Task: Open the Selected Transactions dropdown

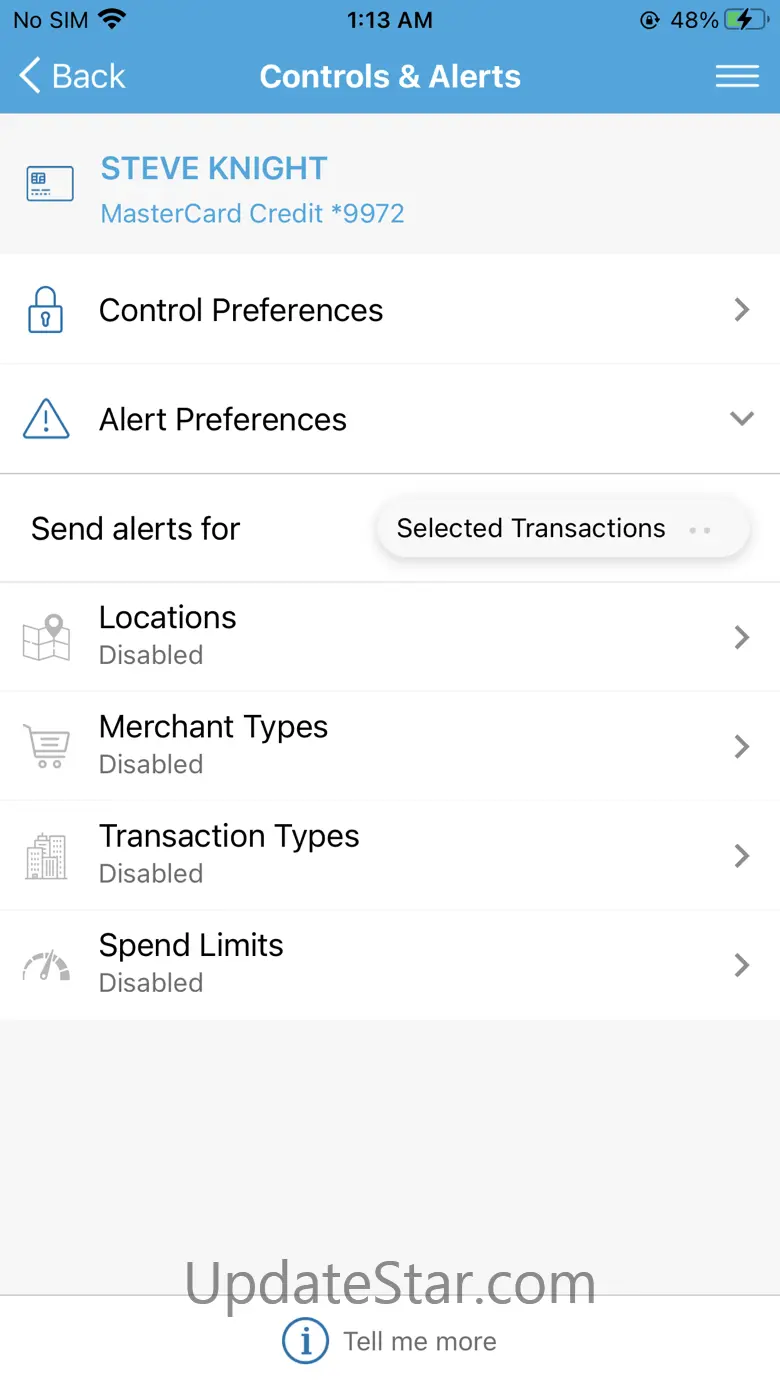Action: coord(563,528)
